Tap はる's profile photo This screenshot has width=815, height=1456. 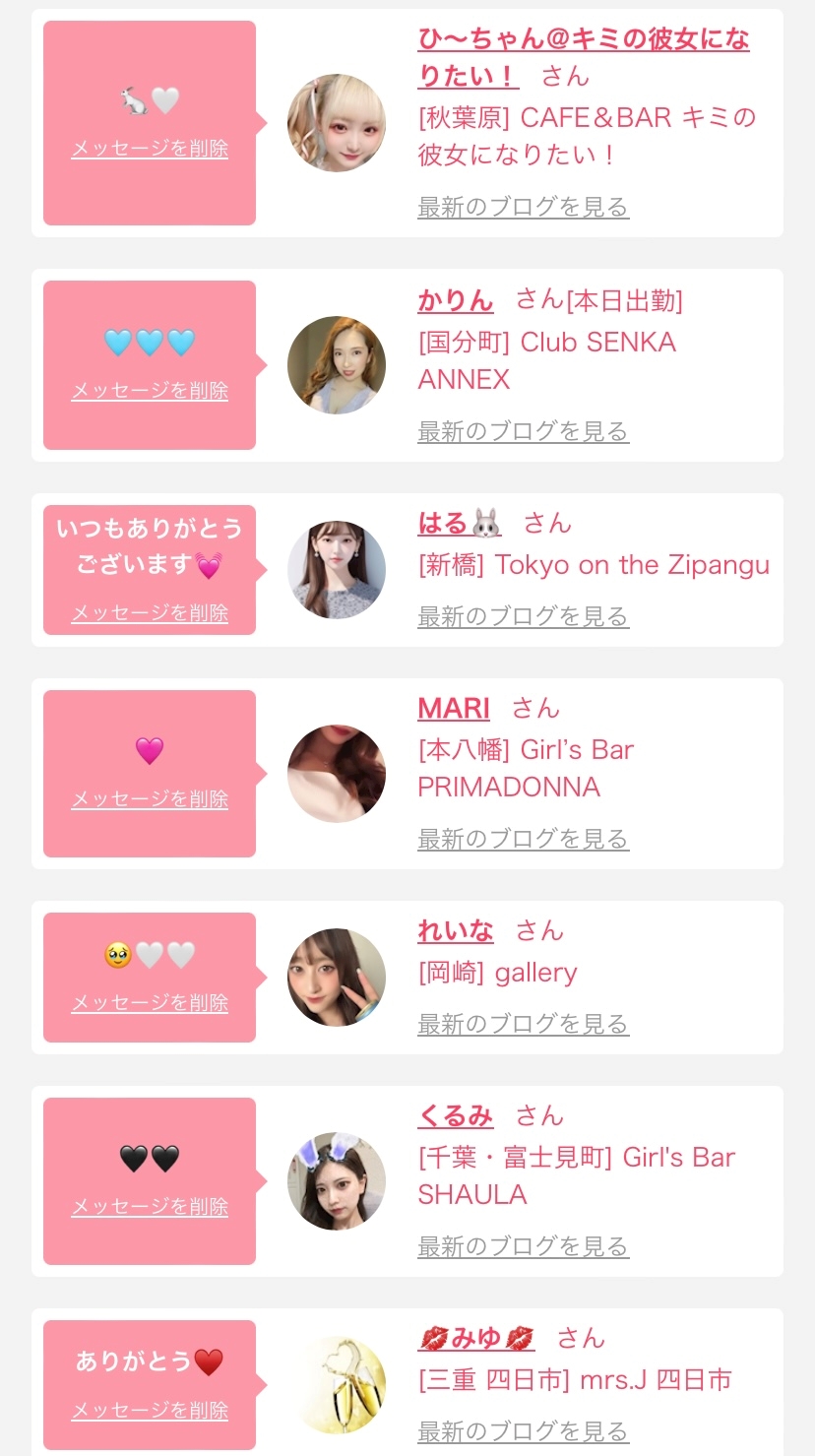337,570
